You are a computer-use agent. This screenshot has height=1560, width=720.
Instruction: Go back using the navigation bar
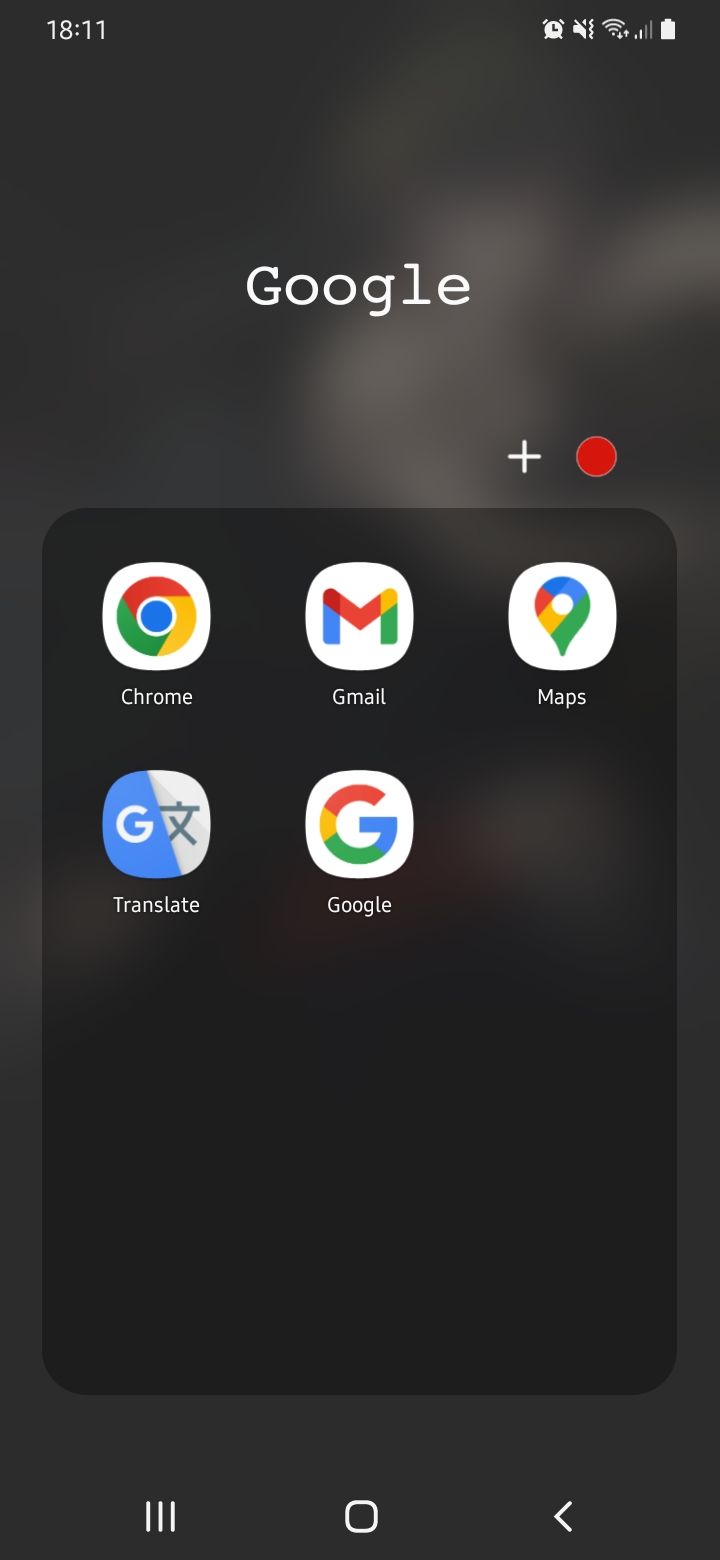pos(563,1516)
